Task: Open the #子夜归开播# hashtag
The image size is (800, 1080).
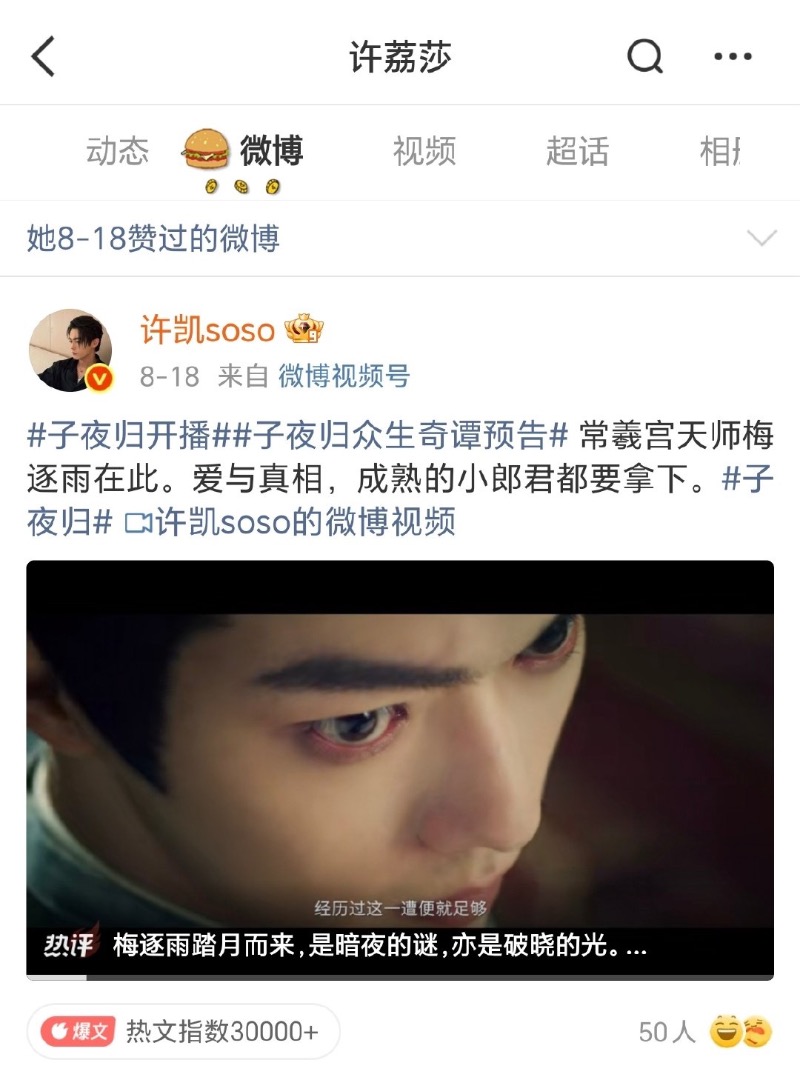Action: 119,435
